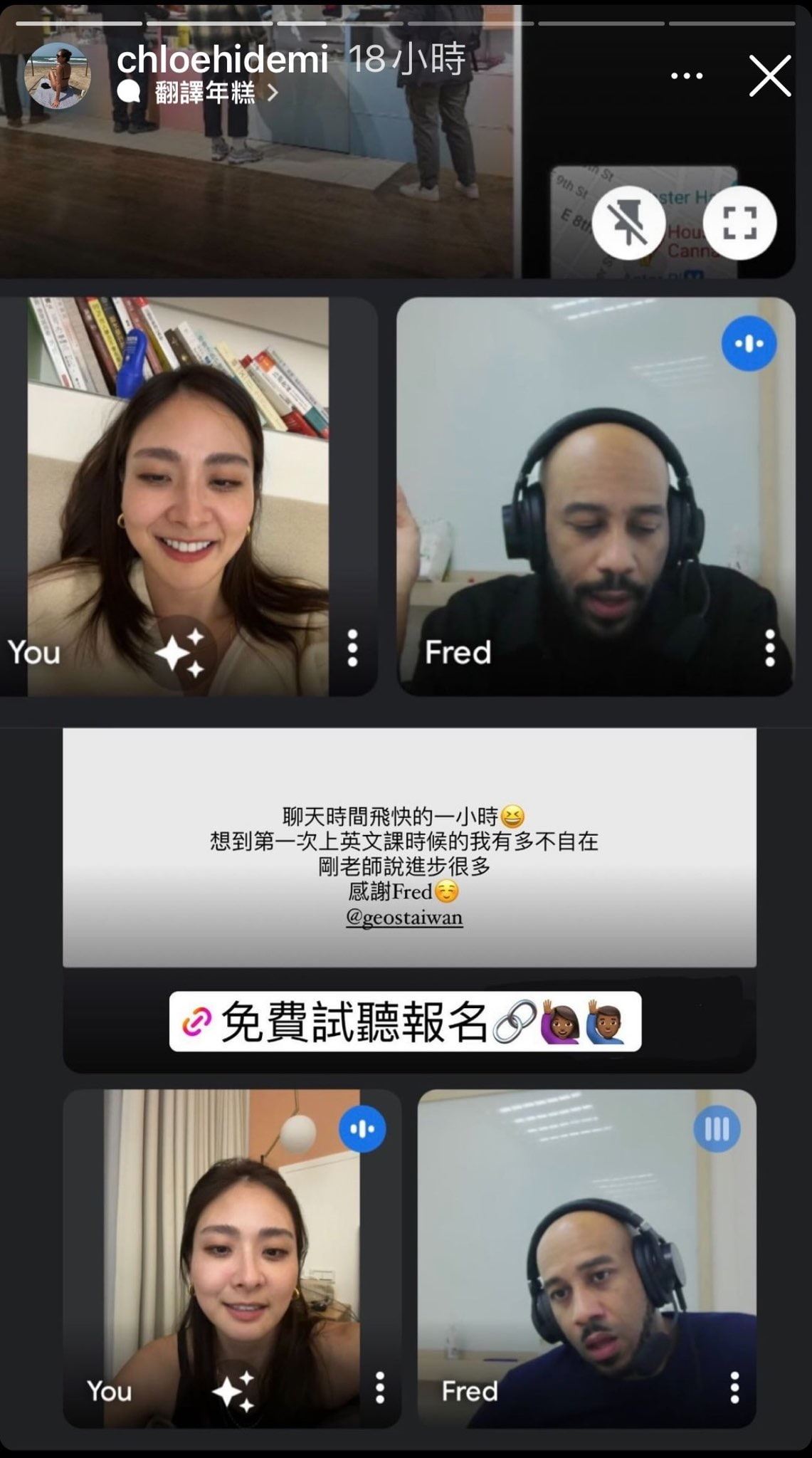Open the 免費試聽報名 link sticker

click(x=405, y=1022)
